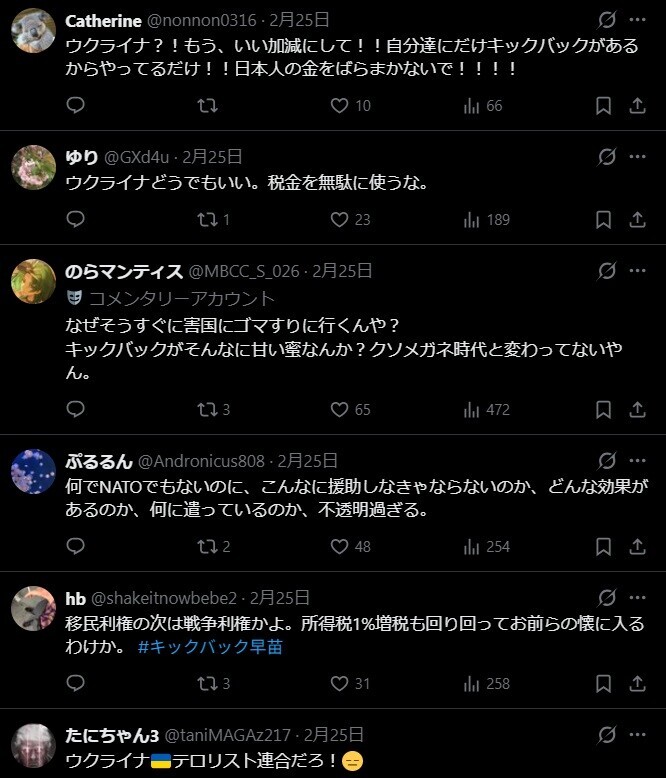Like hb's reply
This screenshot has height=778, width=666.
[x=350, y=684]
